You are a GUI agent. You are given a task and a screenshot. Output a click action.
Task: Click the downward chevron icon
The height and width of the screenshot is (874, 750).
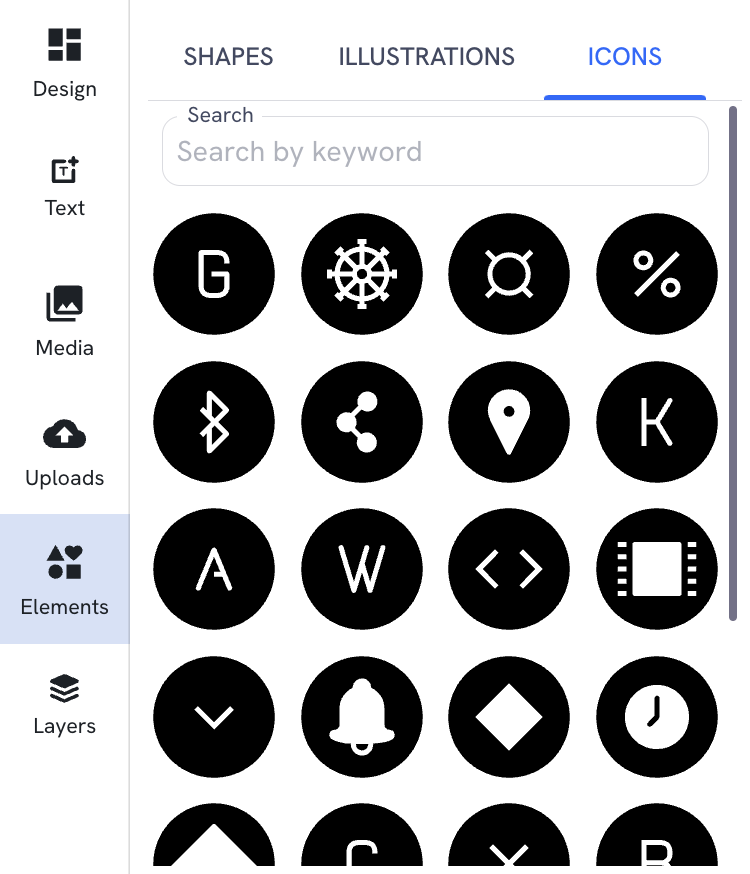tap(214, 717)
